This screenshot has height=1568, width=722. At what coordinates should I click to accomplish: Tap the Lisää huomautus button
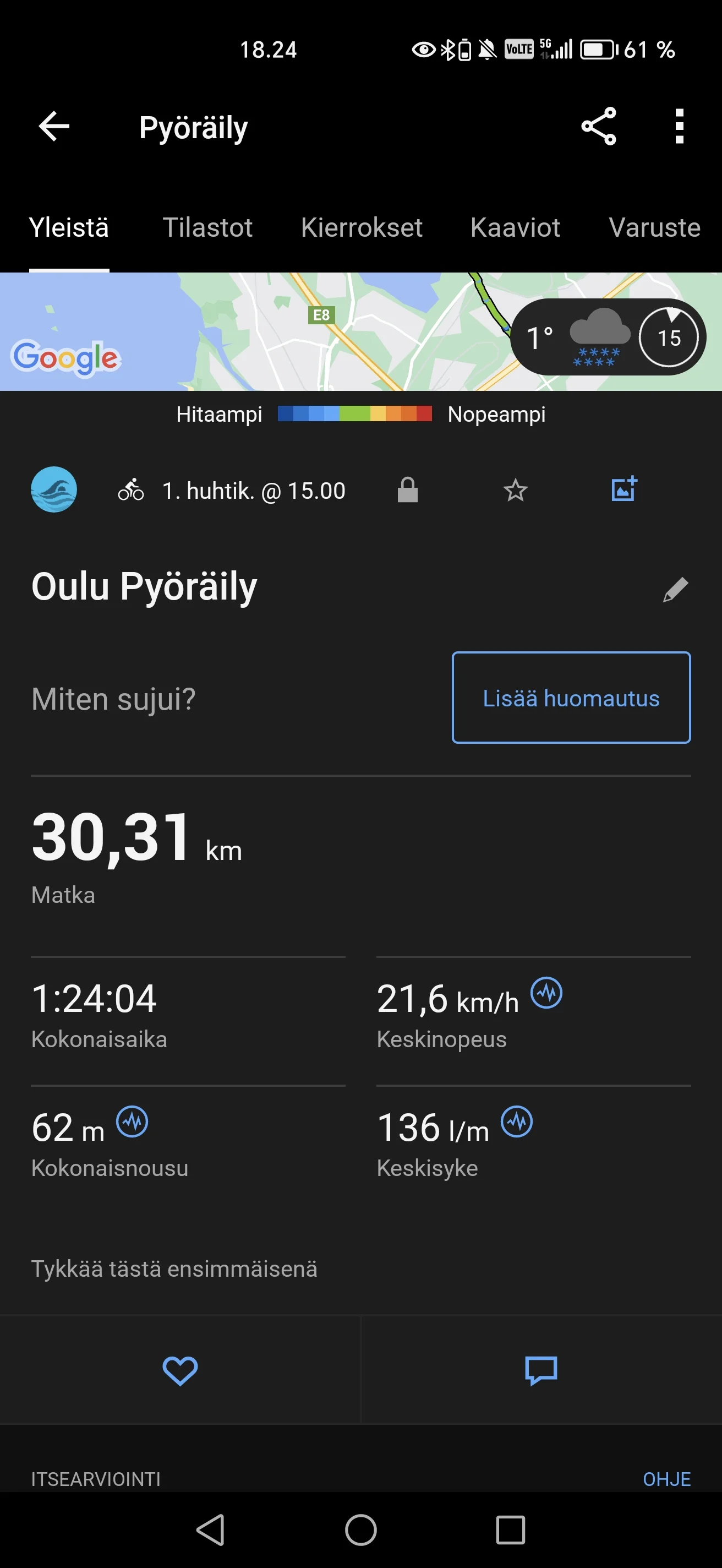coord(571,698)
